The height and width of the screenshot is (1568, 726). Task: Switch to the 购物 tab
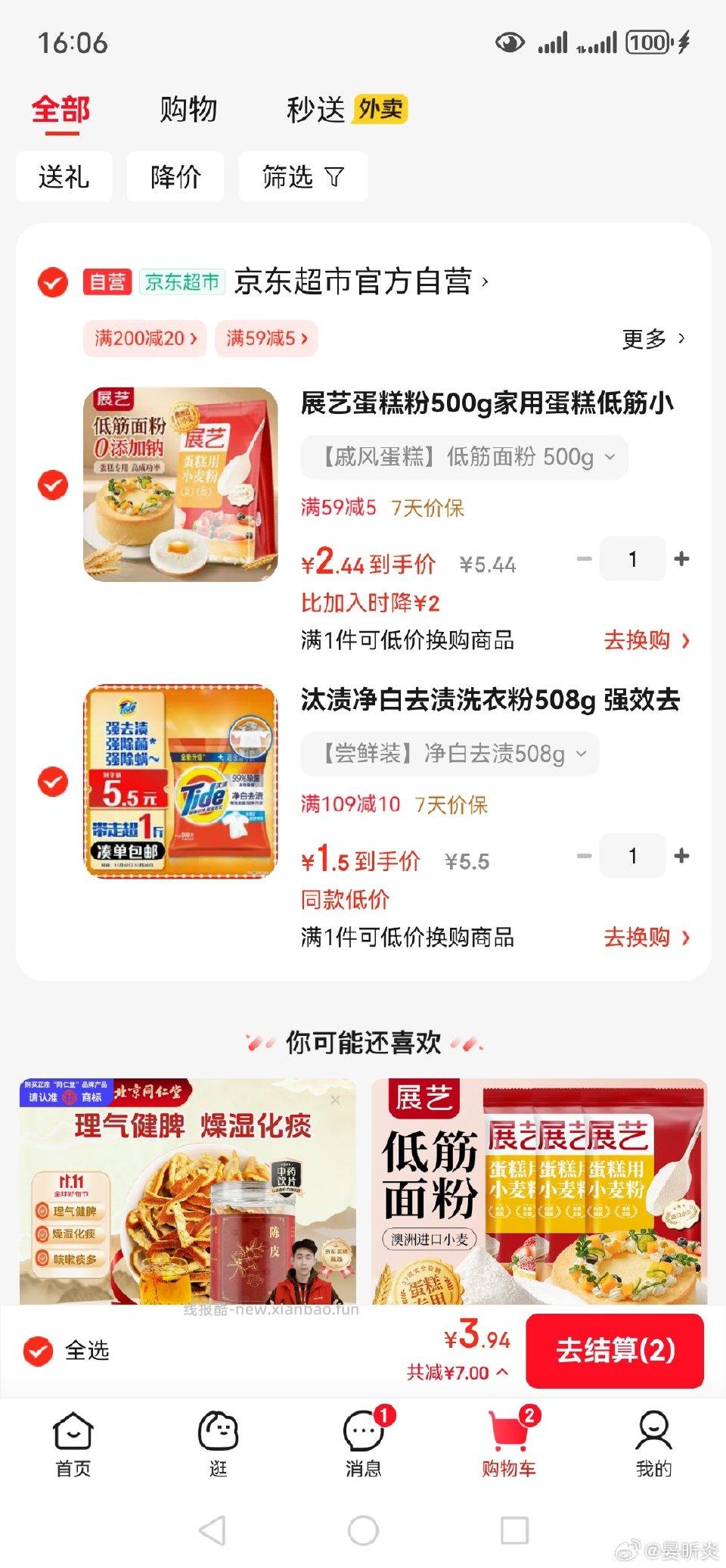tap(188, 109)
